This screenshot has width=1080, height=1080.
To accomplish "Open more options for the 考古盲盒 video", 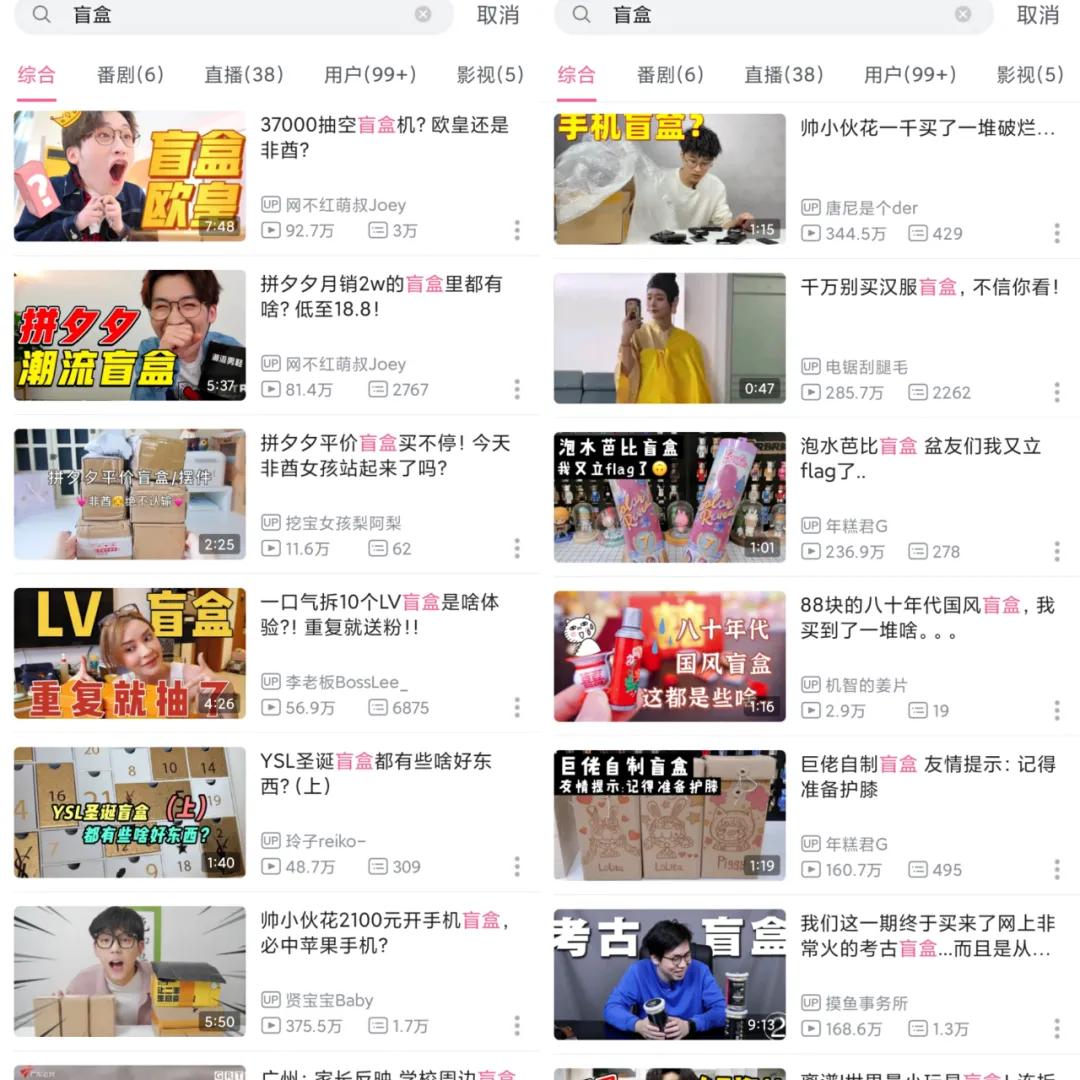I will point(1057,1029).
